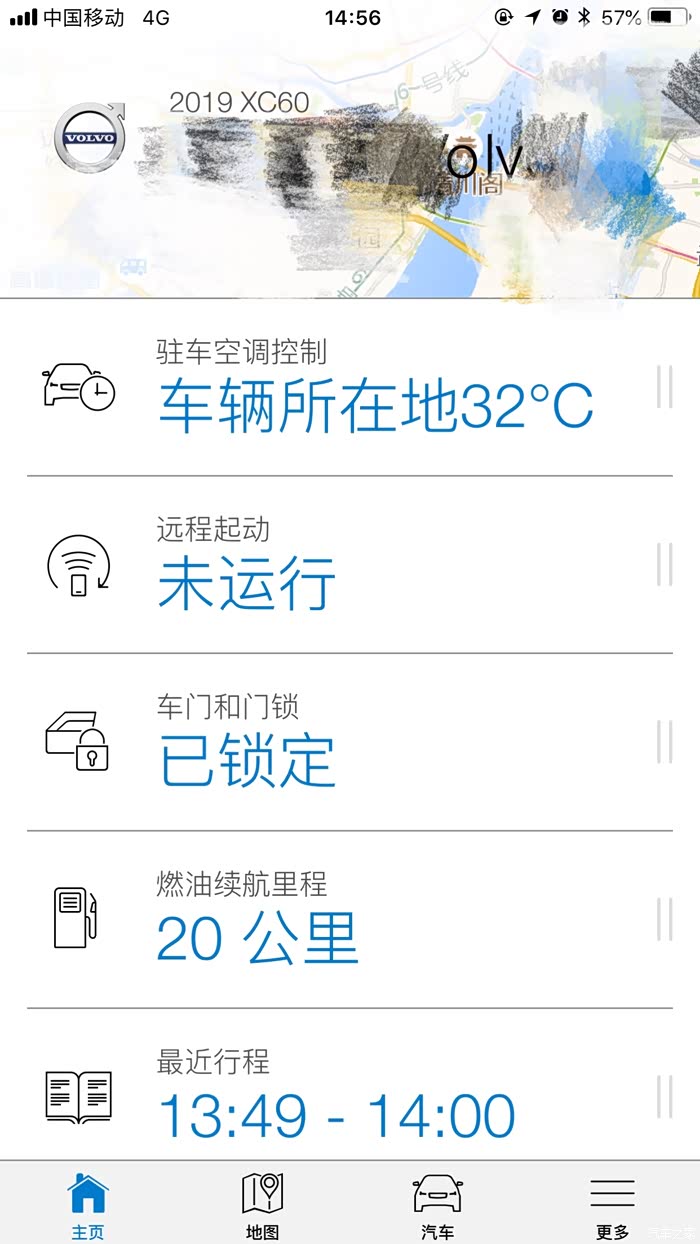Go to the 汽车 car tab
Image resolution: width=700 pixels, height=1244 pixels.
pyautogui.click(x=437, y=1204)
